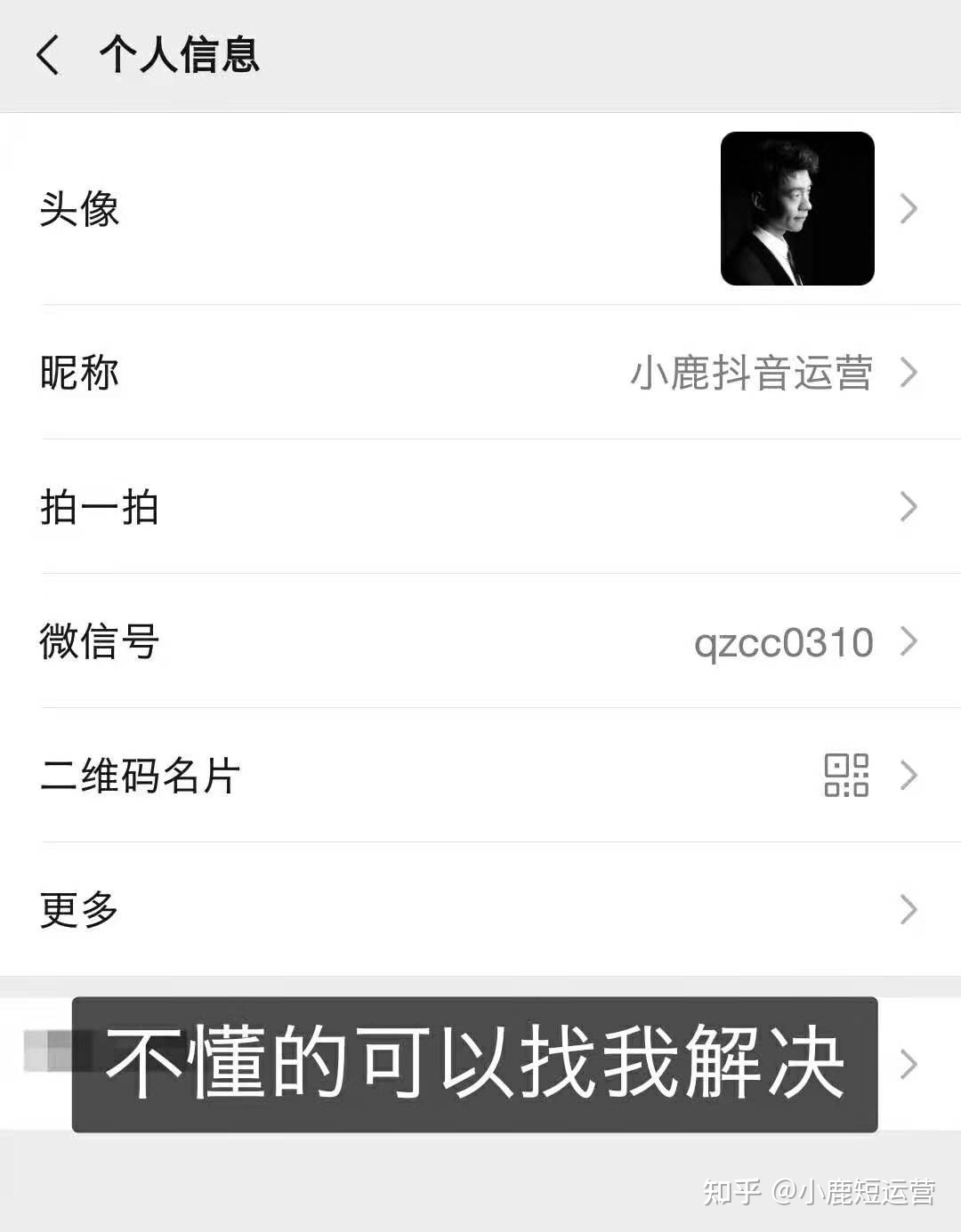Tap the nickname 小鹿抖音运营 to edit
961x1232 pixels.
coord(752,374)
